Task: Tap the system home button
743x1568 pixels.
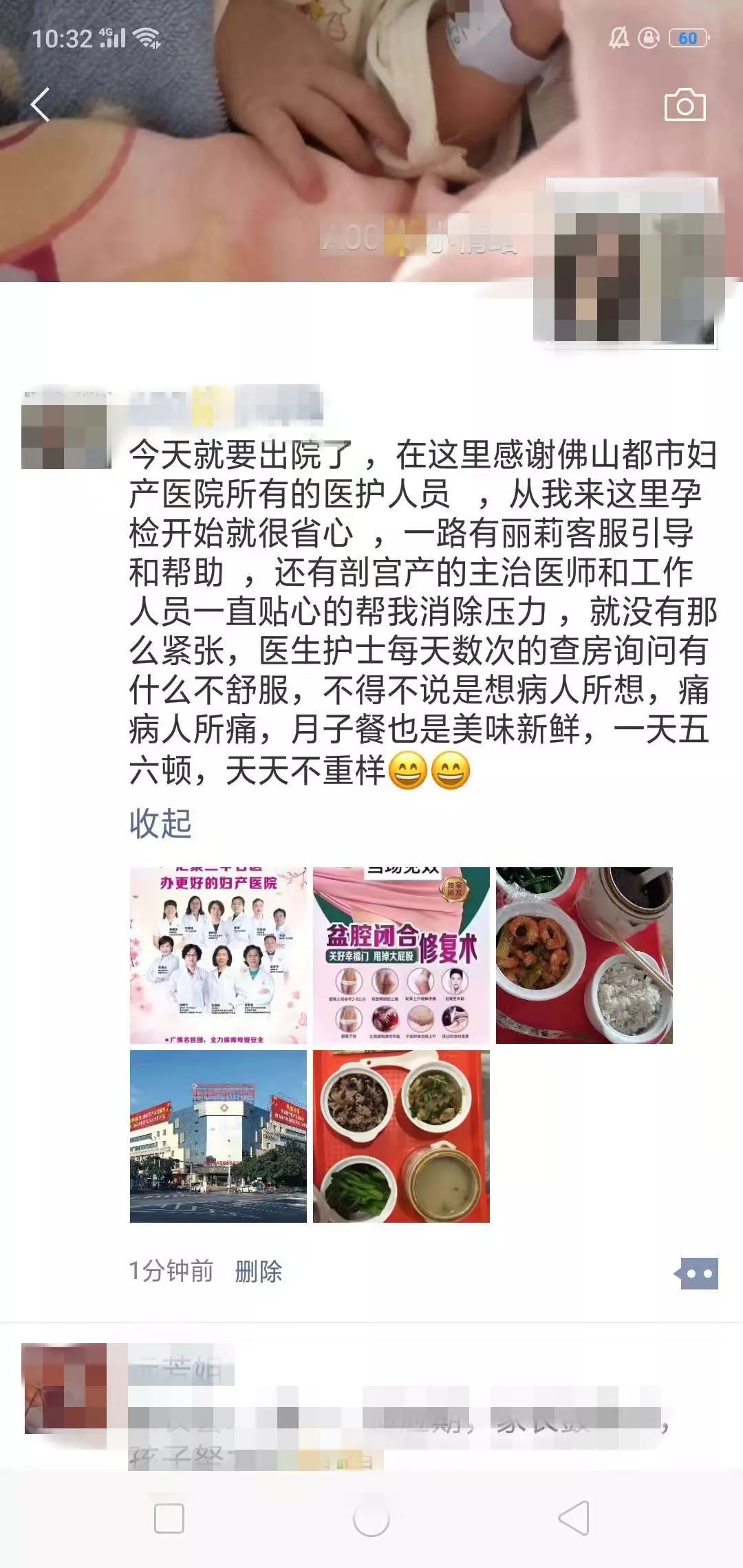Action: coord(371,1518)
